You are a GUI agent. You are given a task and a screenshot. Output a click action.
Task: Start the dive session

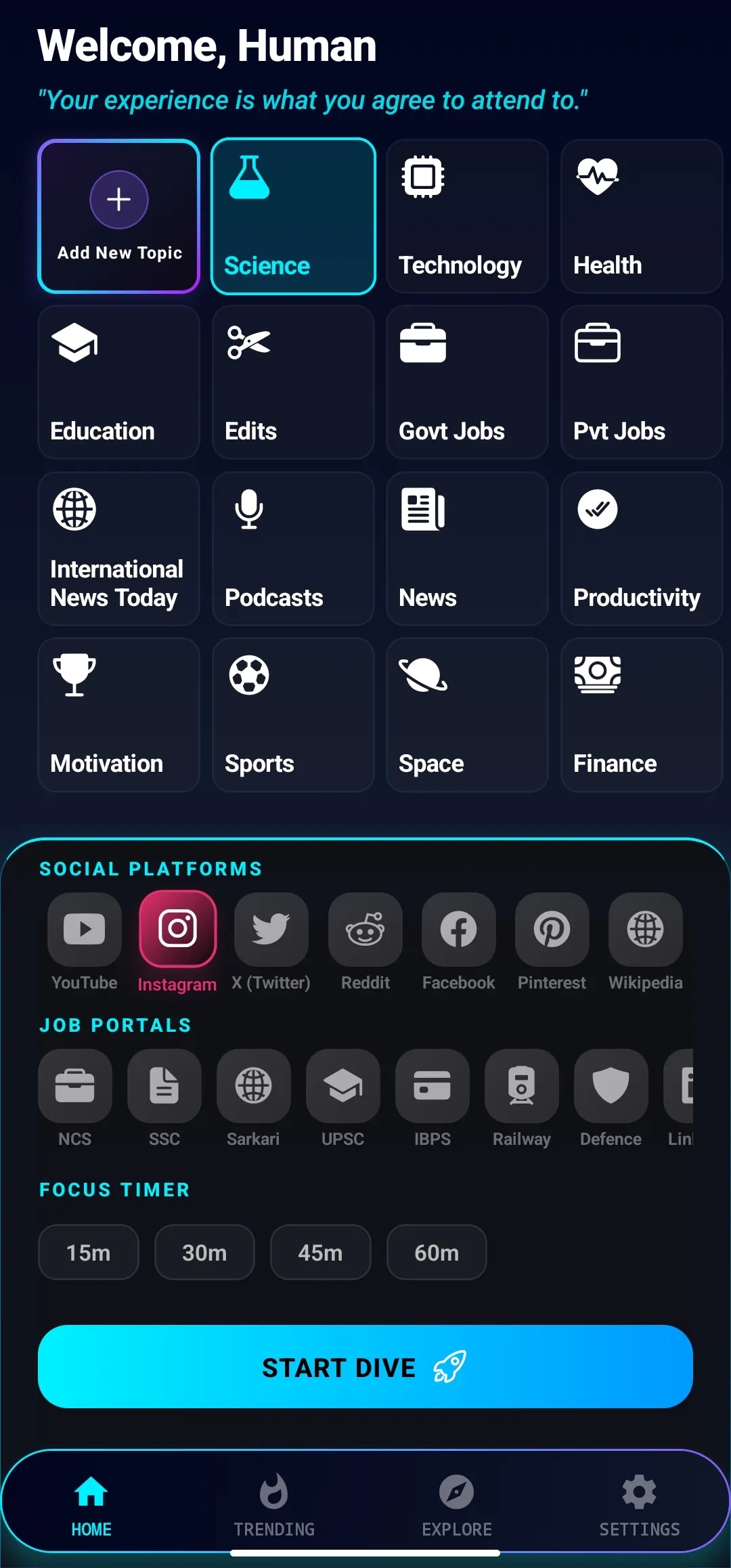(x=365, y=1367)
